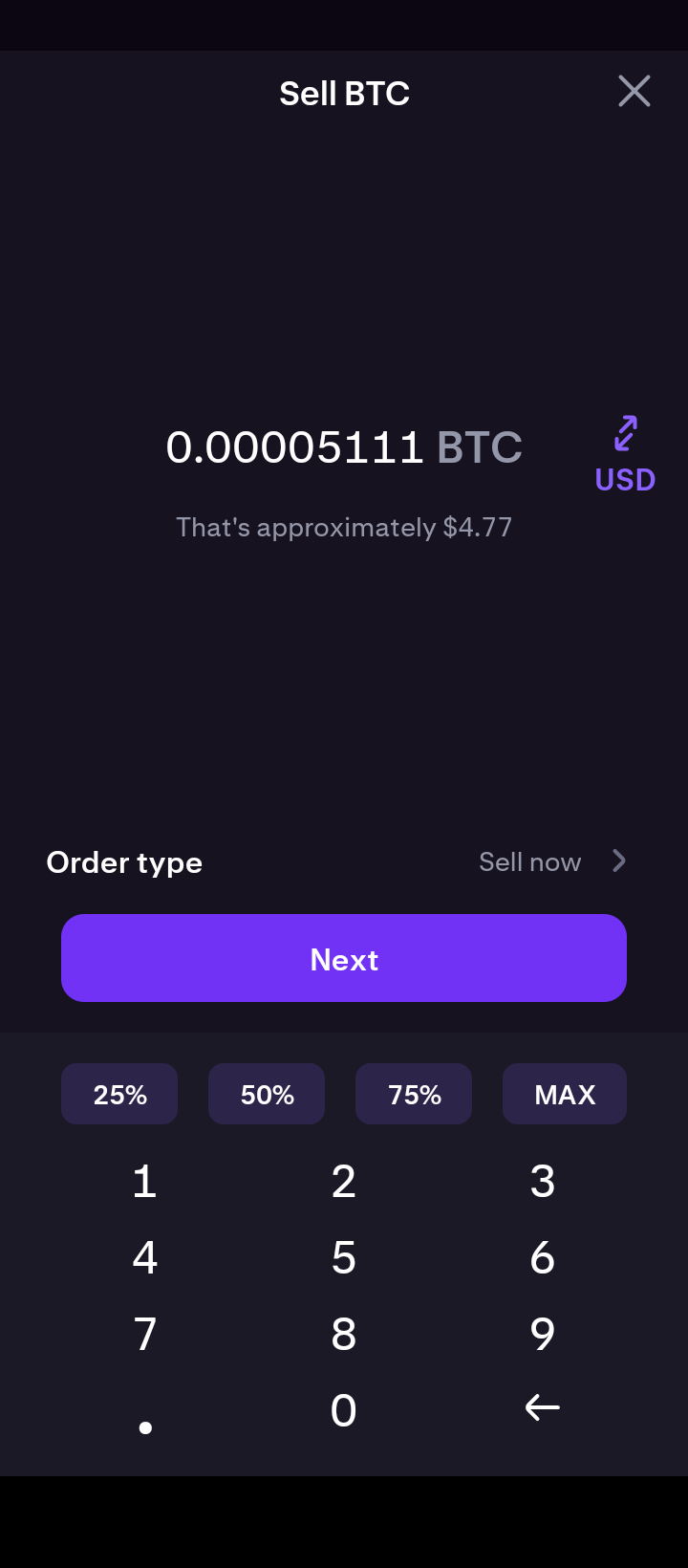Switch amount currency to USD
The height and width of the screenshot is (1568, 688).
[625, 455]
